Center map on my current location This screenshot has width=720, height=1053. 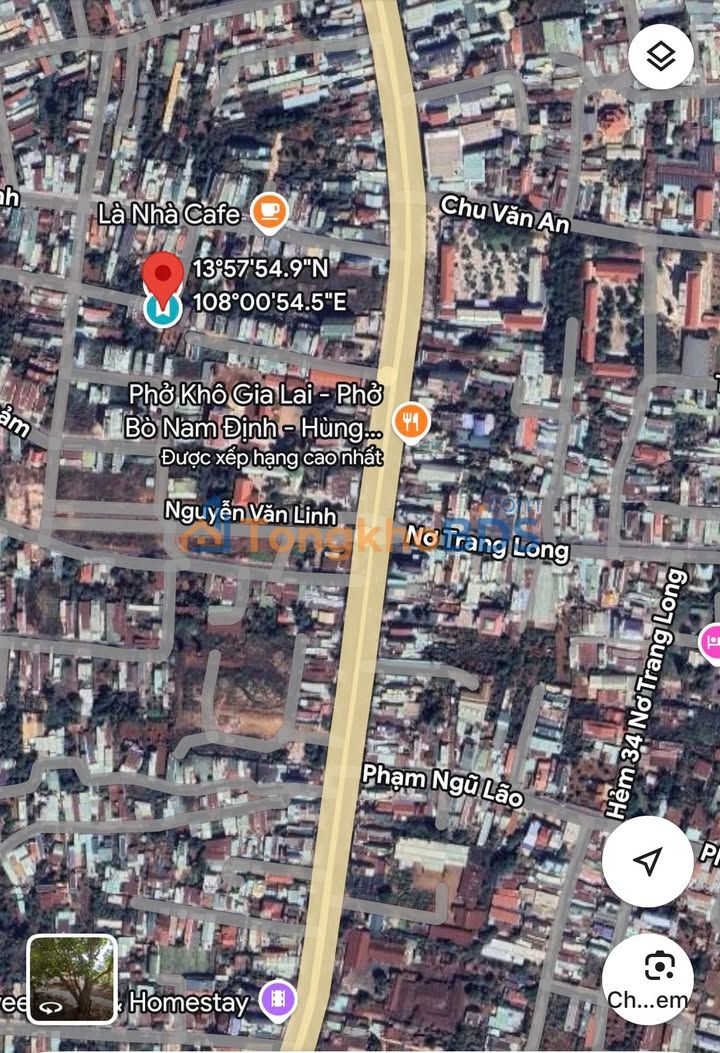[x=647, y=861]
